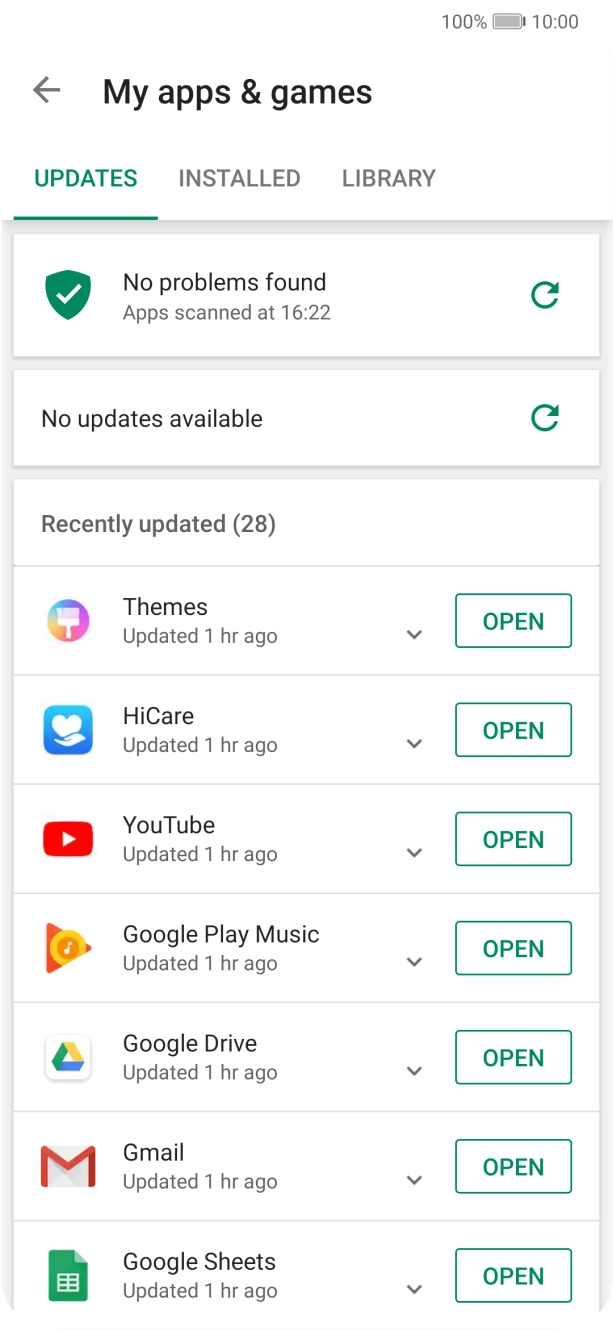The image size is (613, 1330).
Task: Tap OPEN beside Google Drive
Action: (513, 1057)
